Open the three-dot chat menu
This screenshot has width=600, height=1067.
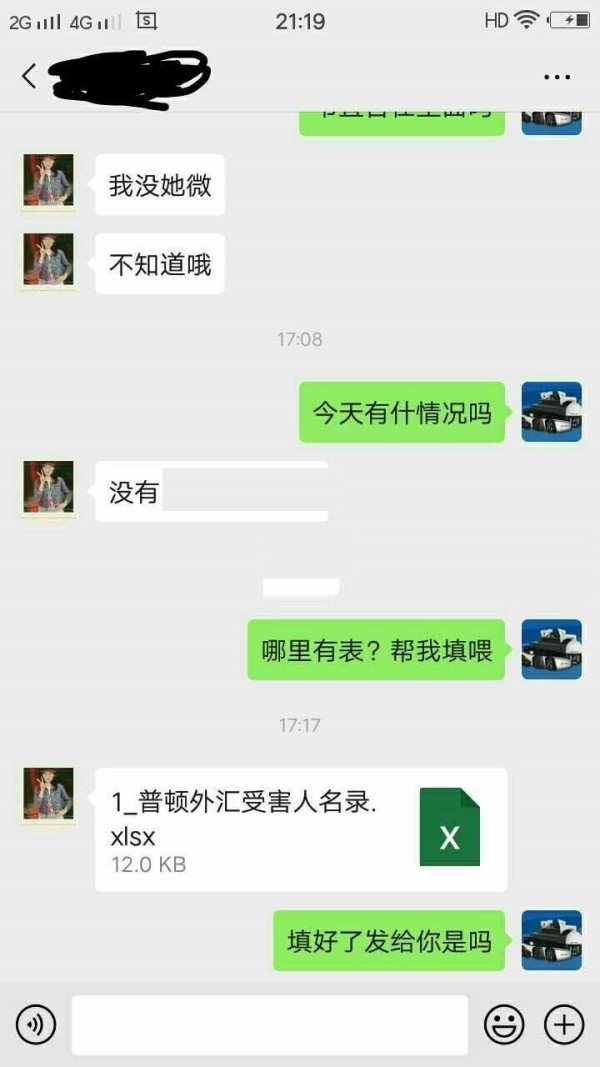tap(556, 77)
